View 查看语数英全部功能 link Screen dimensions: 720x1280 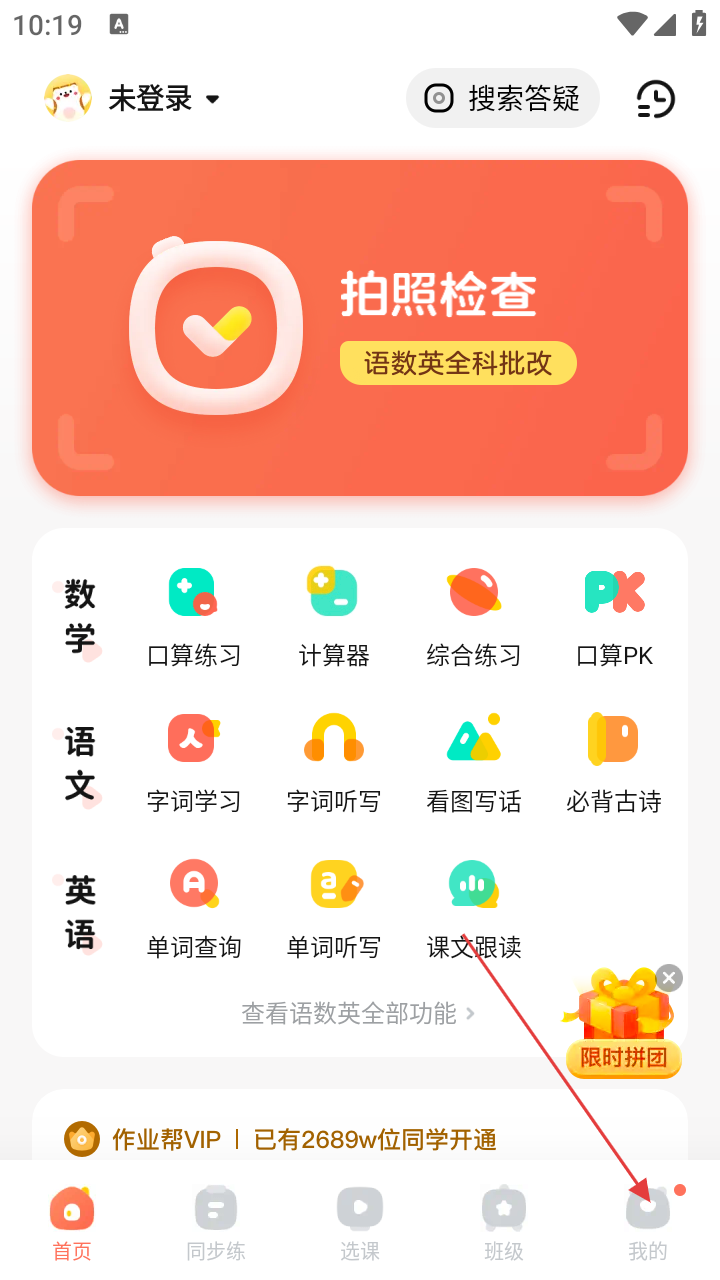pos(358,1014)
